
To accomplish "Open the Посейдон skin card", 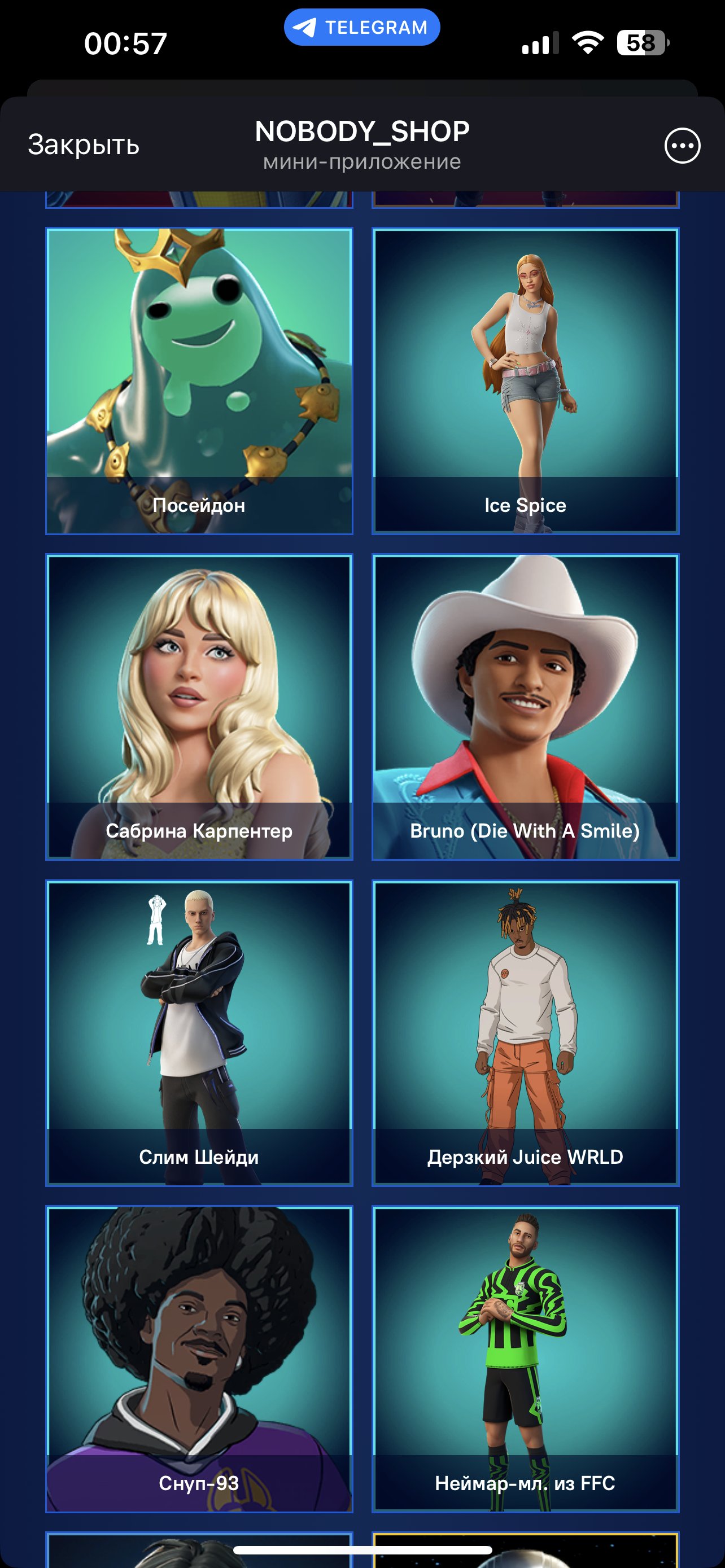I will pyautogui.click(x=199, y=381).
